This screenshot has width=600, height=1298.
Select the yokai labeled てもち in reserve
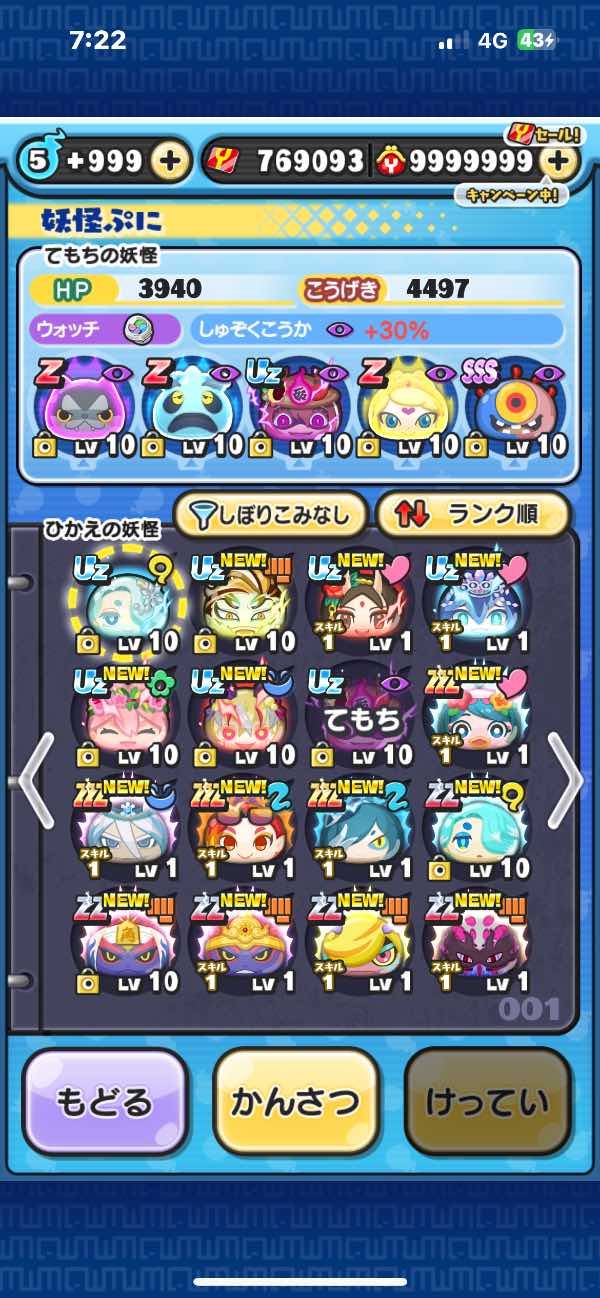pyautogui.click(x=357, y=718)
